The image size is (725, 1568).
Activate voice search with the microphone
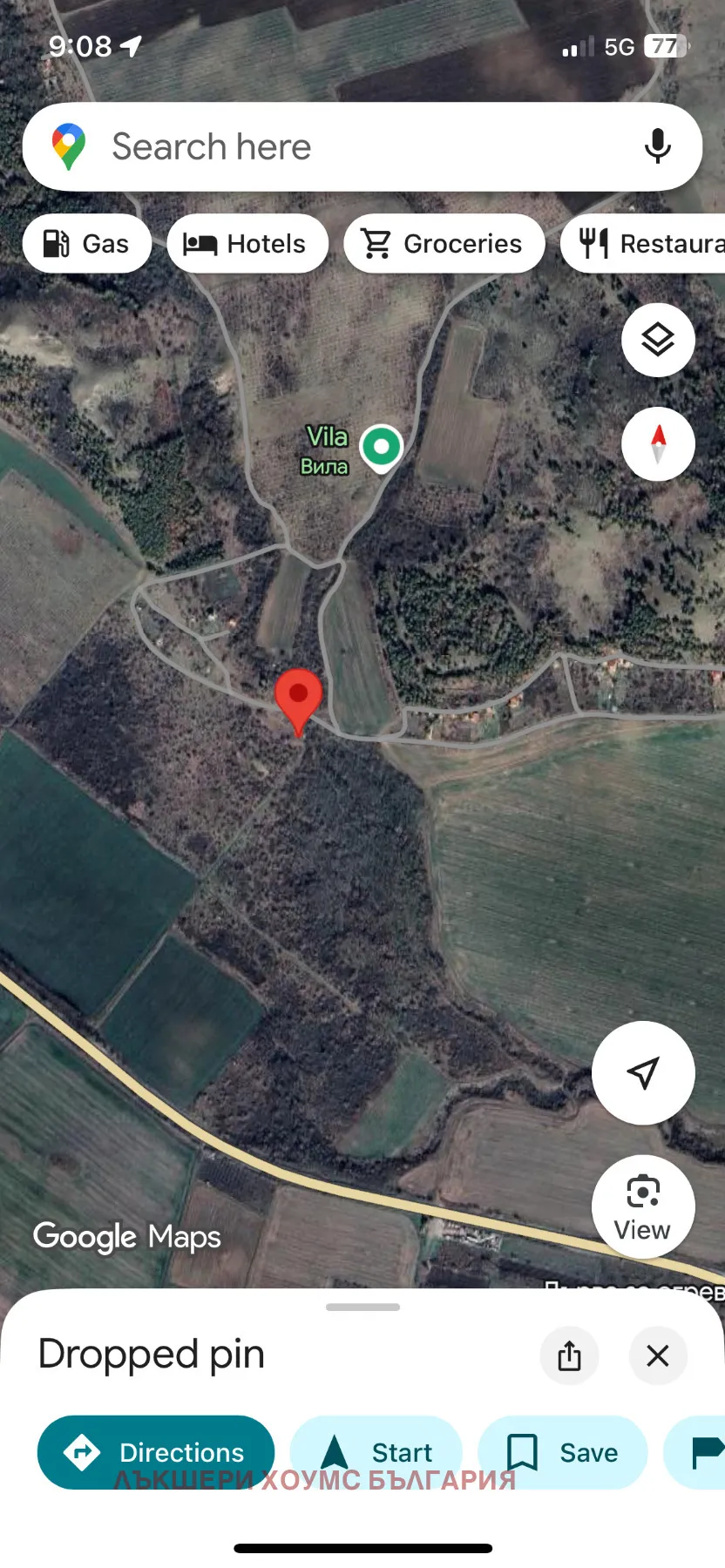[x=656, y=146]
